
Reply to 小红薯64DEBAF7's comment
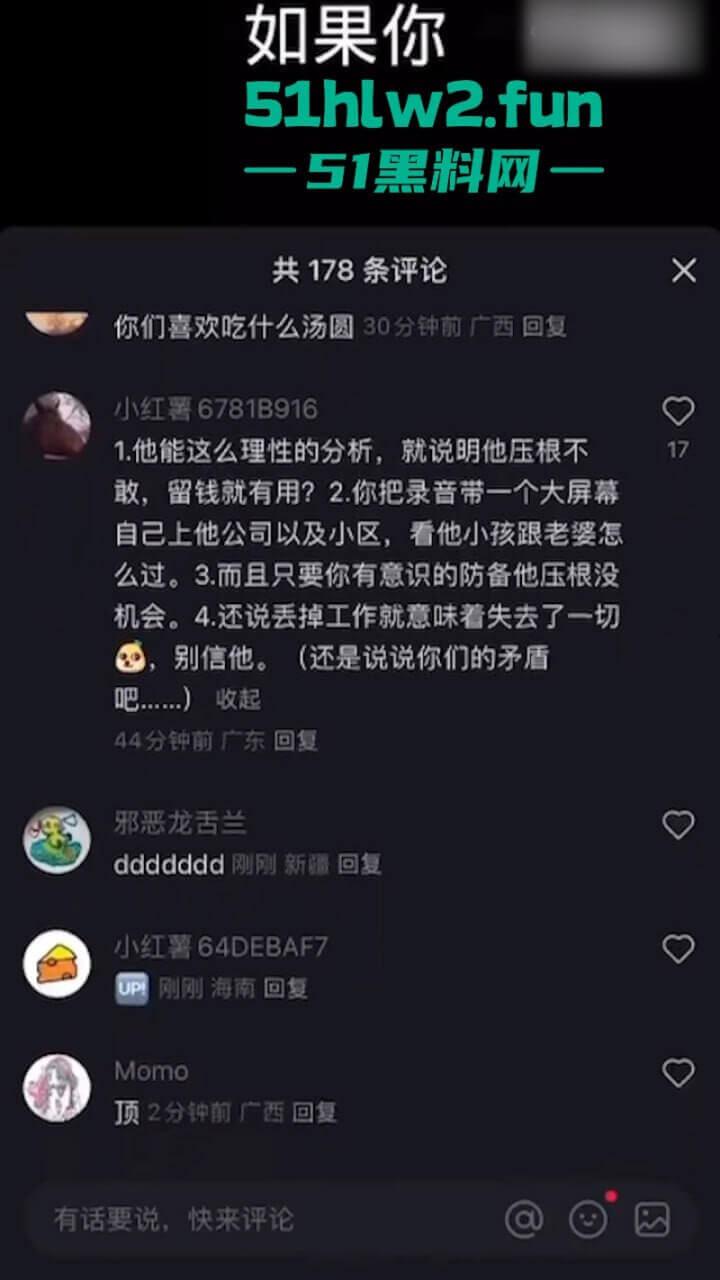(x=288, y=989)
